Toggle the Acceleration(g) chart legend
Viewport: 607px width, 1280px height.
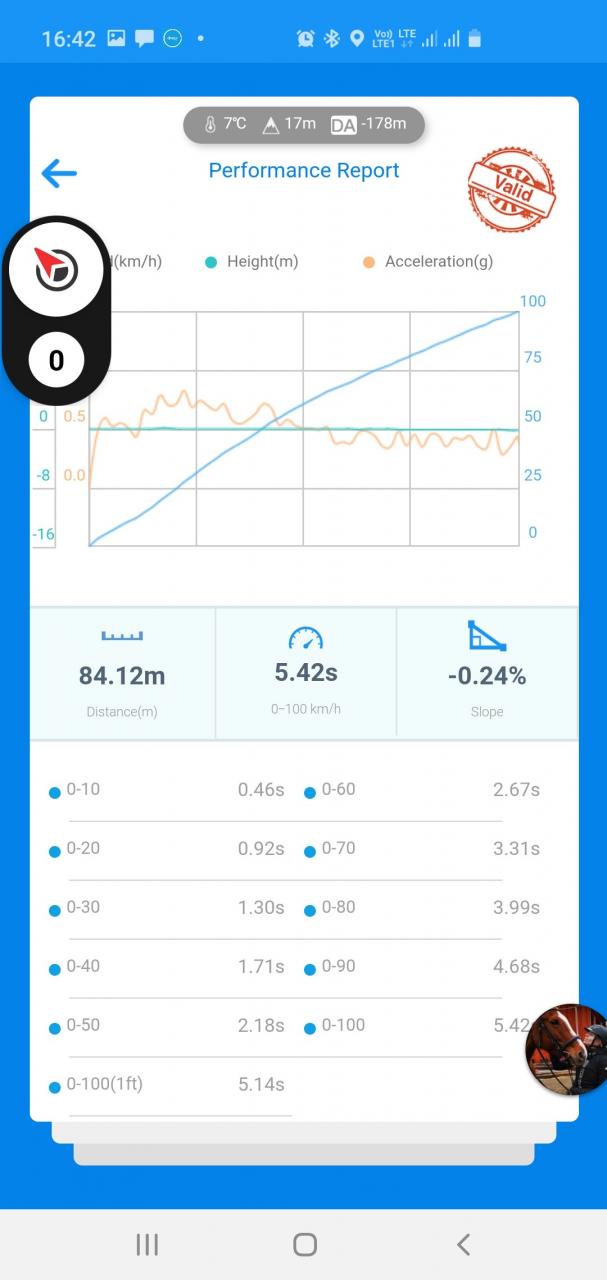(428, 262)
